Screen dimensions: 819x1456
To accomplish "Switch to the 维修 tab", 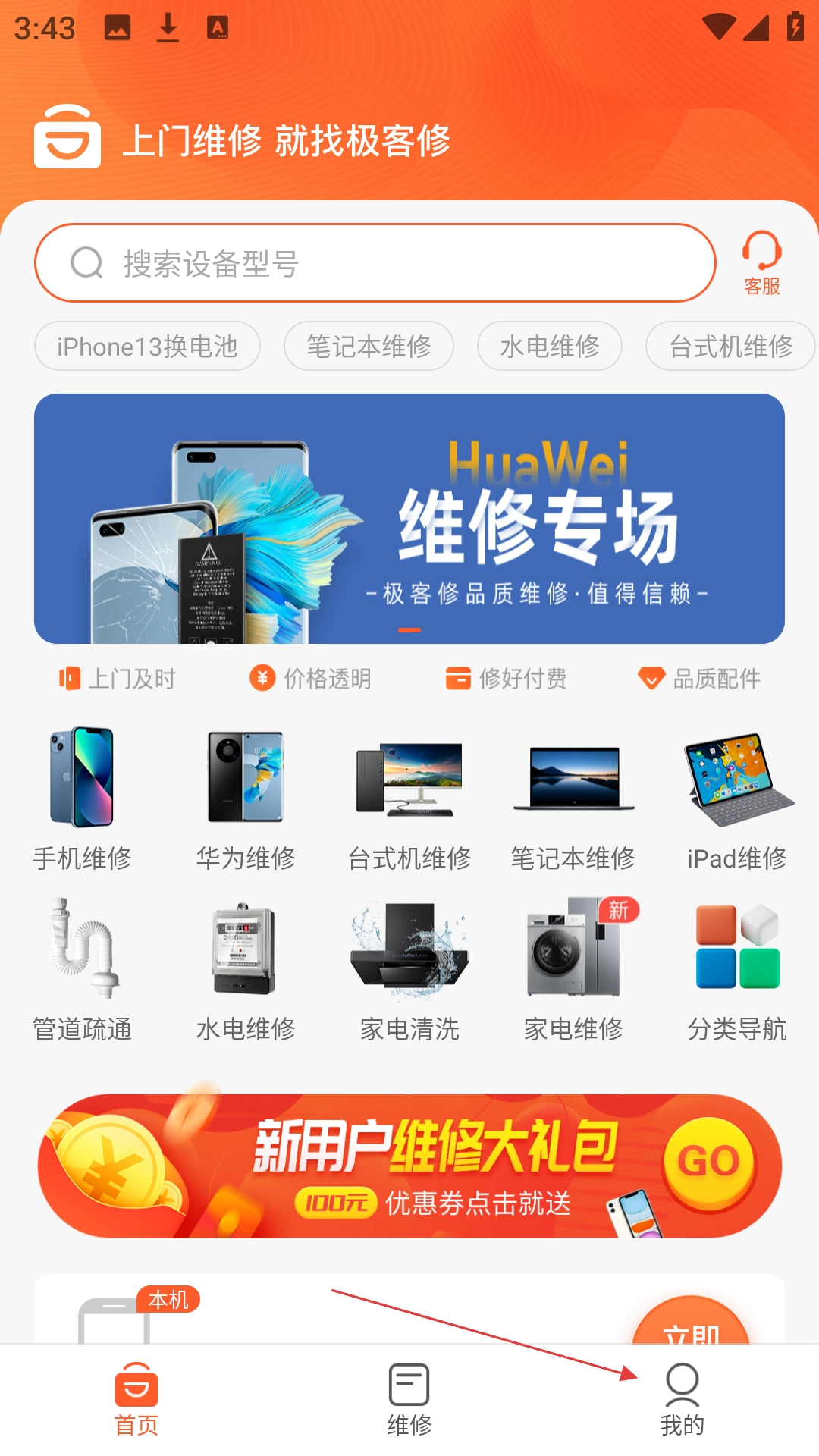I will [409, 1400].
